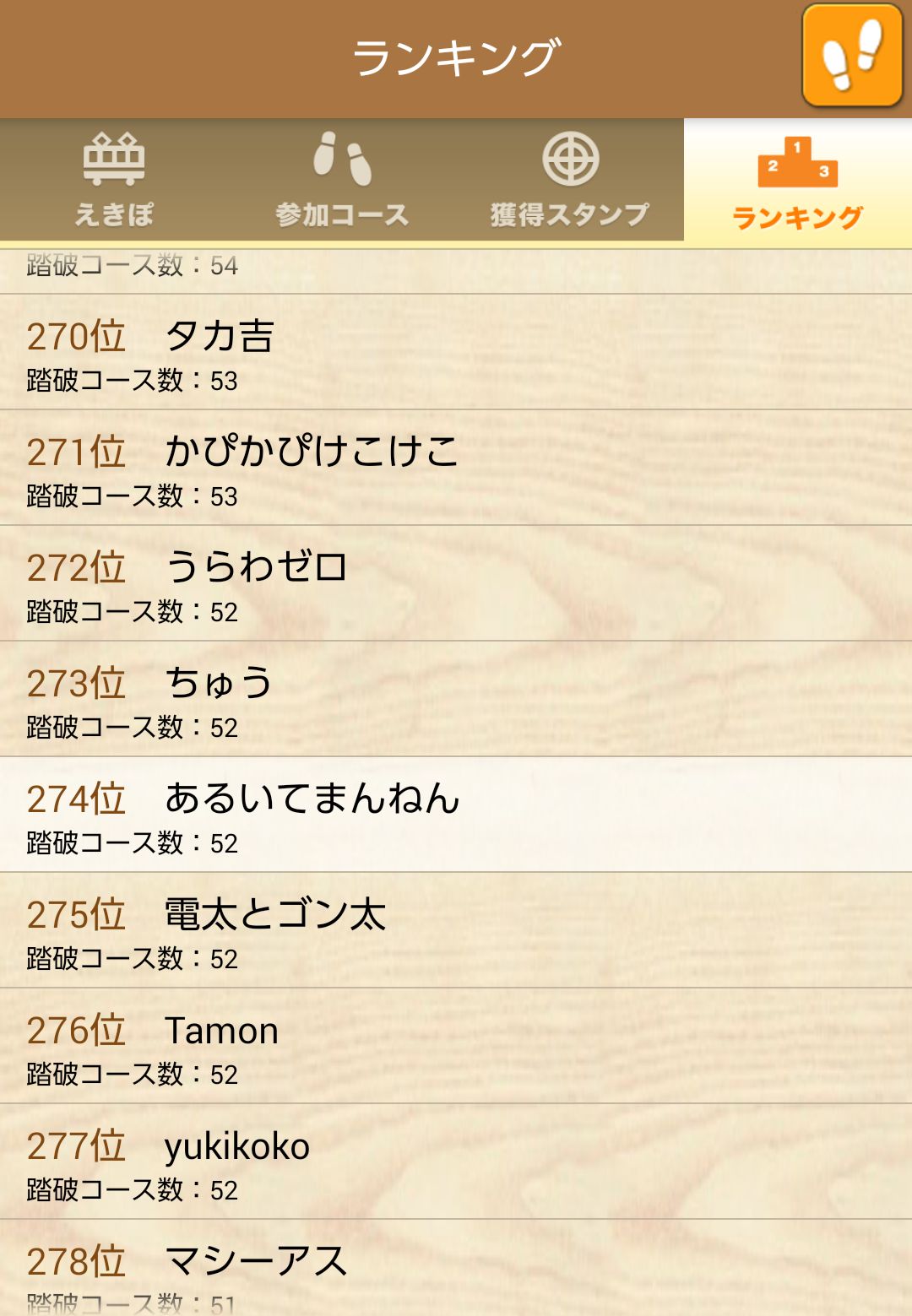The image size is (912, 1316).
Task: Switch to the えきぽ tab
Action: tap(114, 180)
